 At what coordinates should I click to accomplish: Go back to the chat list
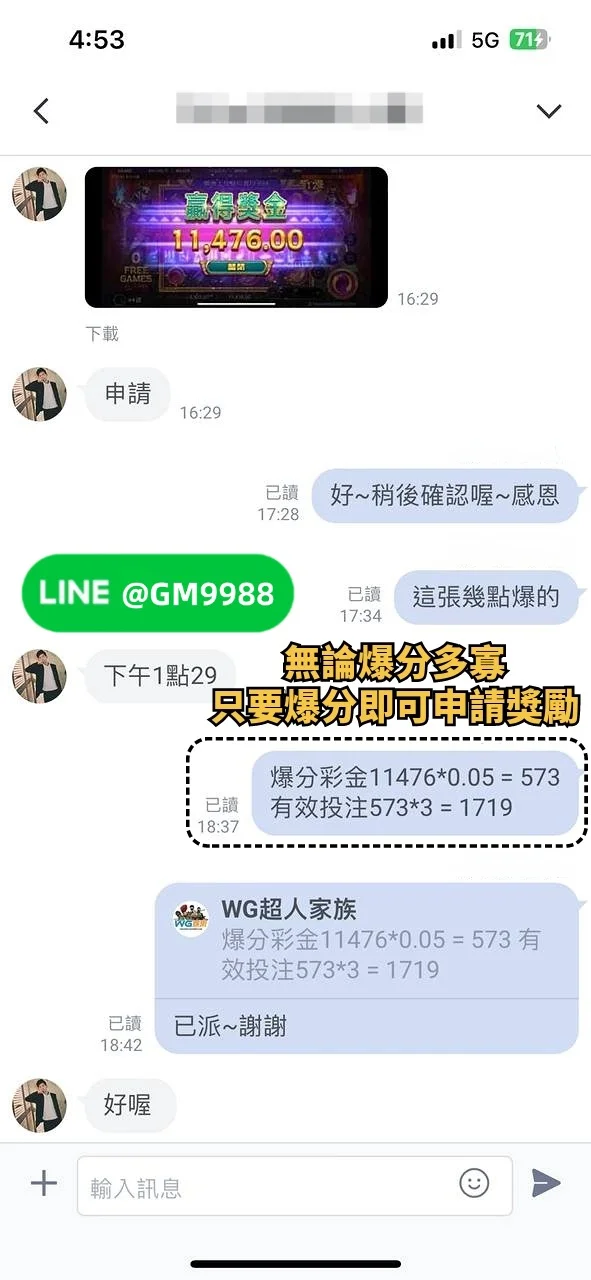(x=41, y=110)
